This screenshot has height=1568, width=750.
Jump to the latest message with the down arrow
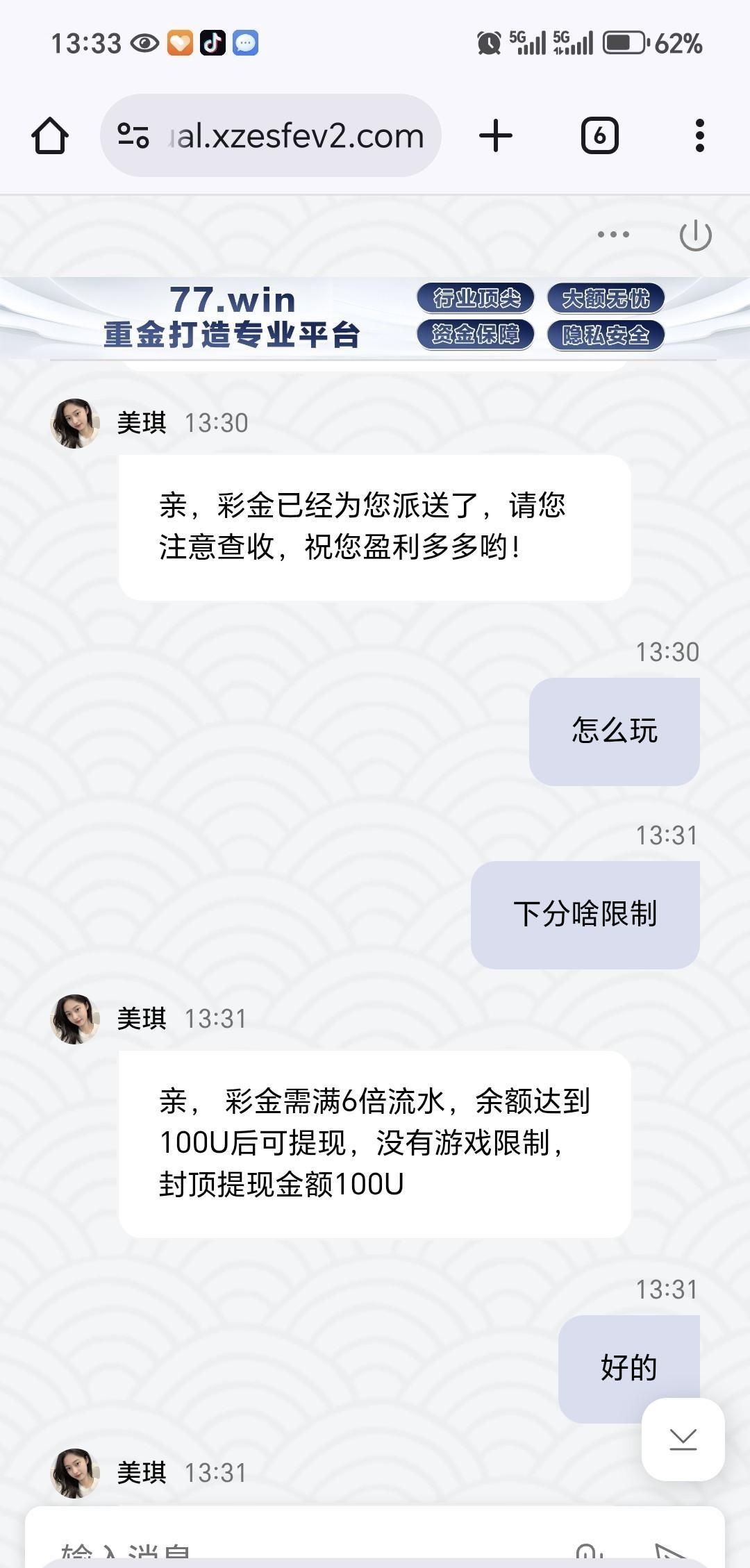coord(683,1439)
